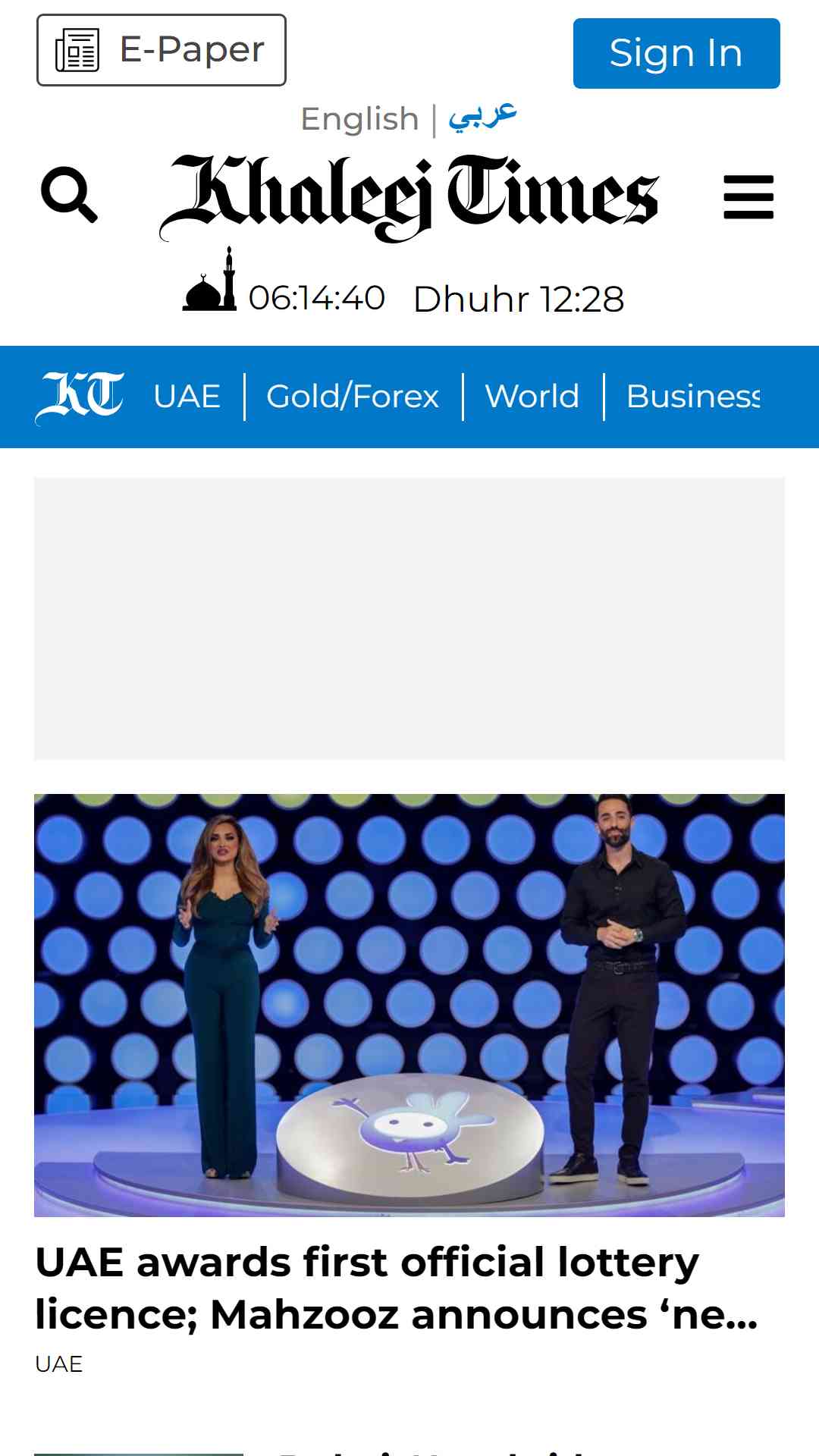This screenshot has width=819, height=1456.
Task: Go to Khaleej Times homepage logo
Action: (409, 197)
